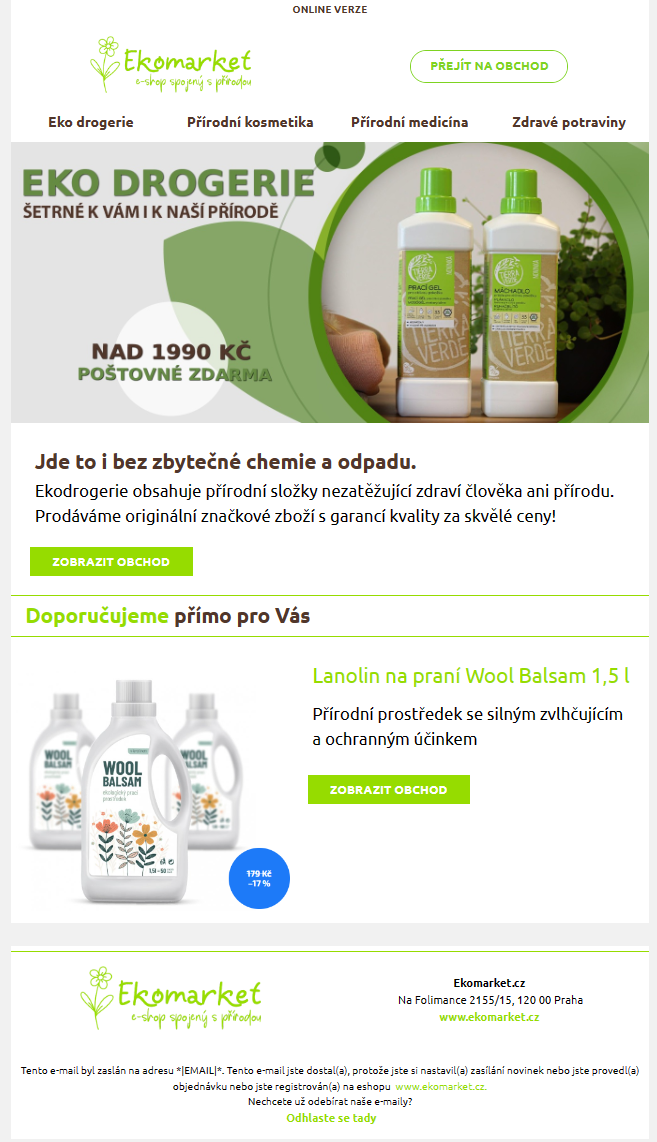The height and width of the screenshot is (1142, 657).
Task: Open the Eko drogerie category
Action: tap(91, 122)
